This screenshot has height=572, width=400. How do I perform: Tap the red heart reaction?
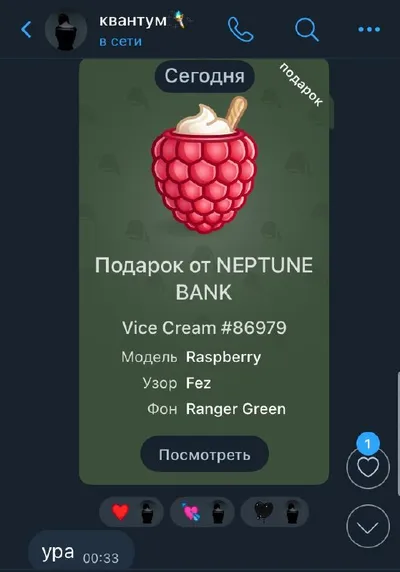coord(131,511)
